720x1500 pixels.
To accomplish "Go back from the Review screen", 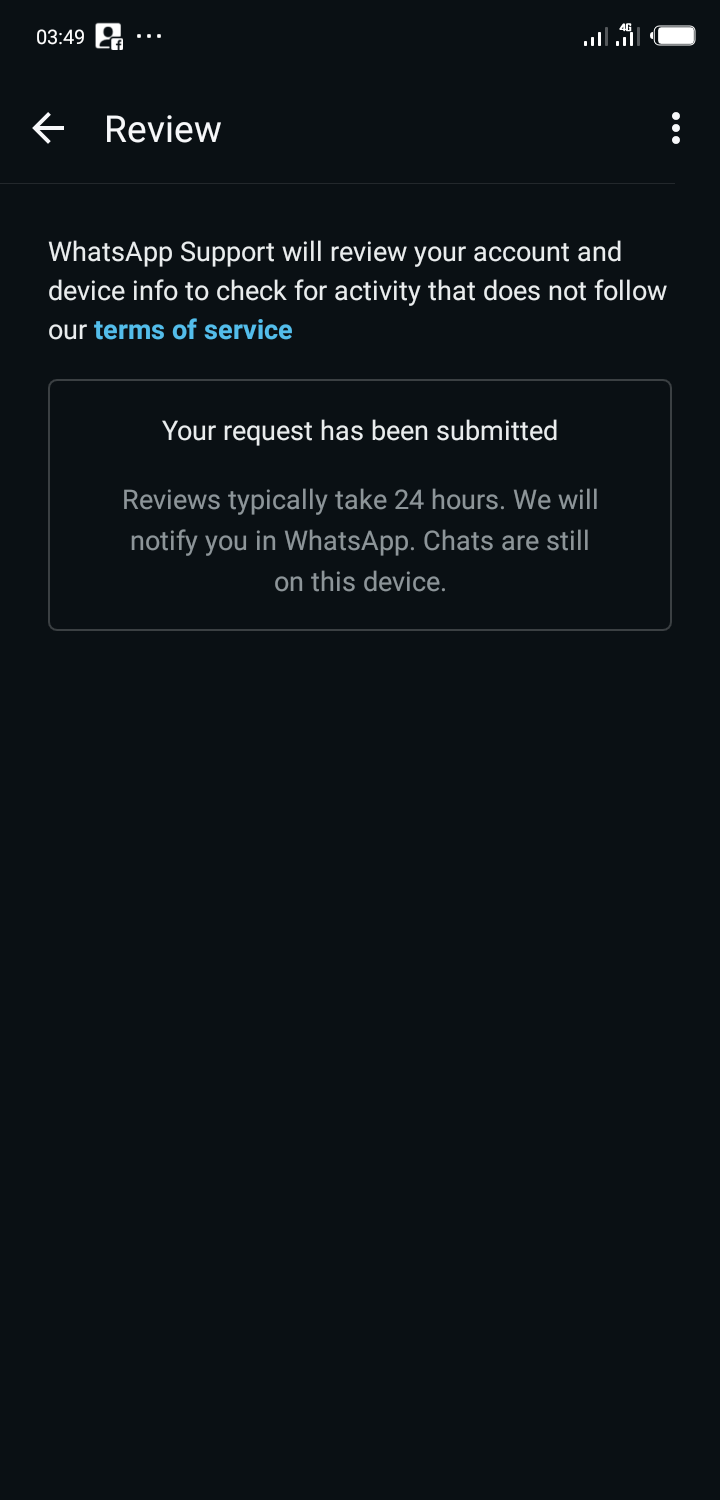I will (x=48, y=128).
